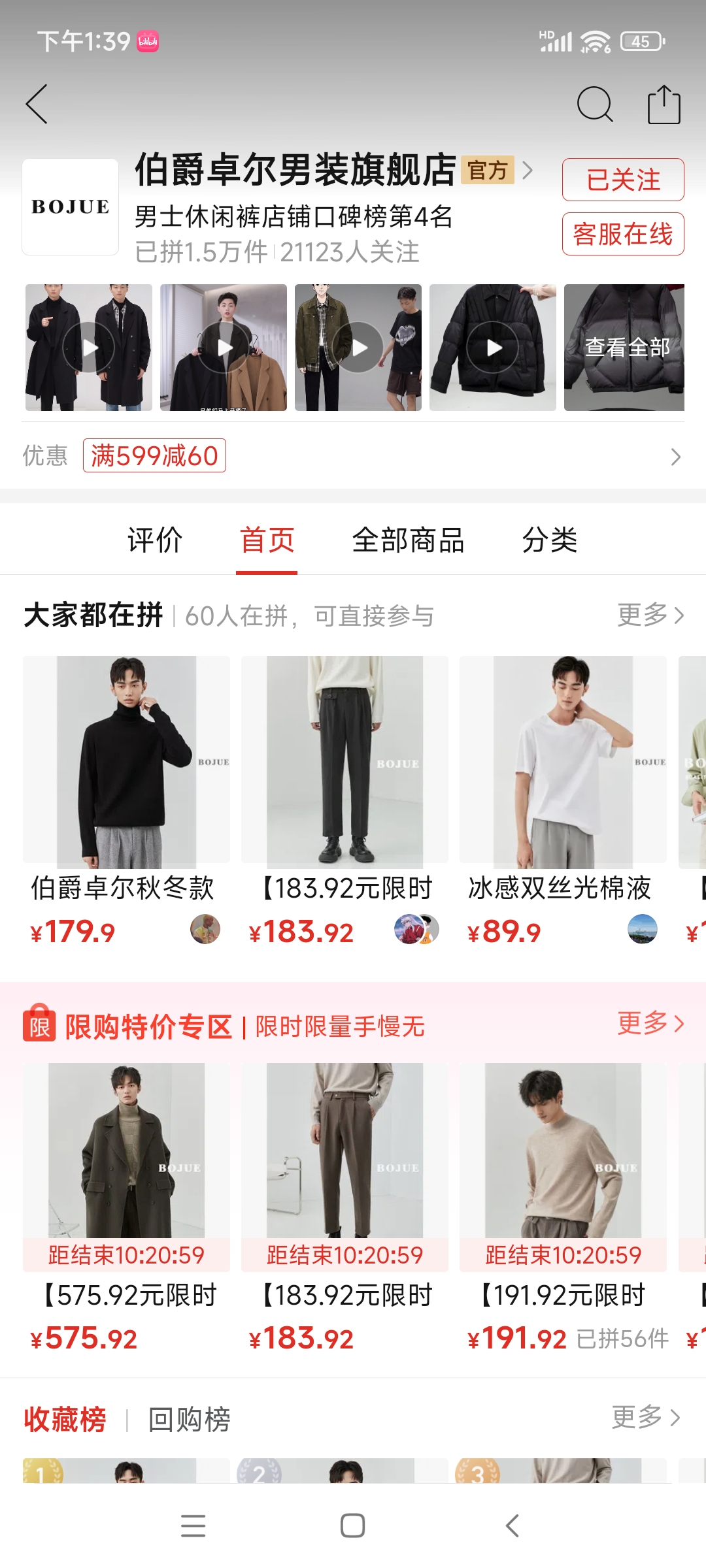Go to the system home screen
706x1568 pixels.
click(x=352, y=1526)
